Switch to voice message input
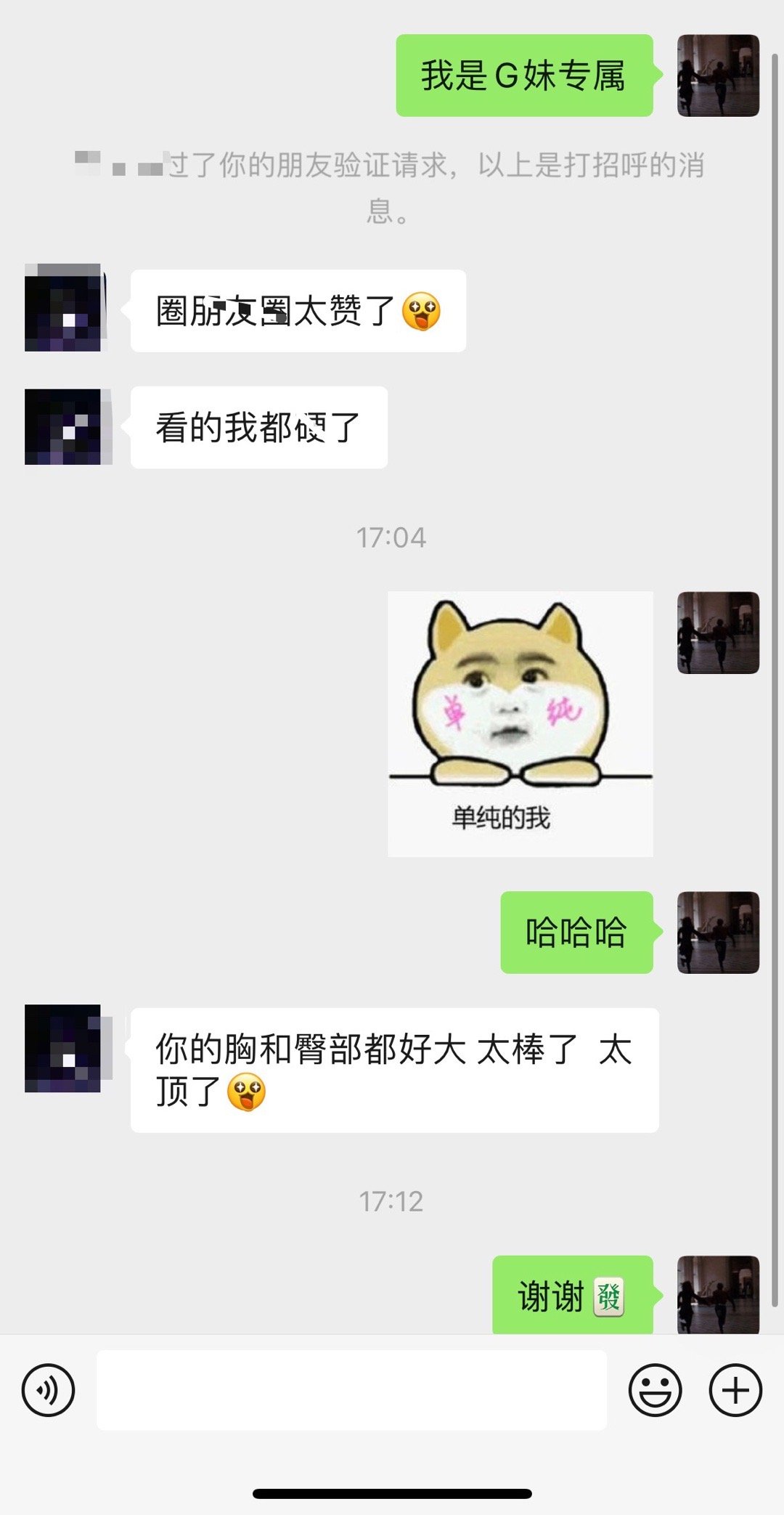 (x=48, y=1390)
